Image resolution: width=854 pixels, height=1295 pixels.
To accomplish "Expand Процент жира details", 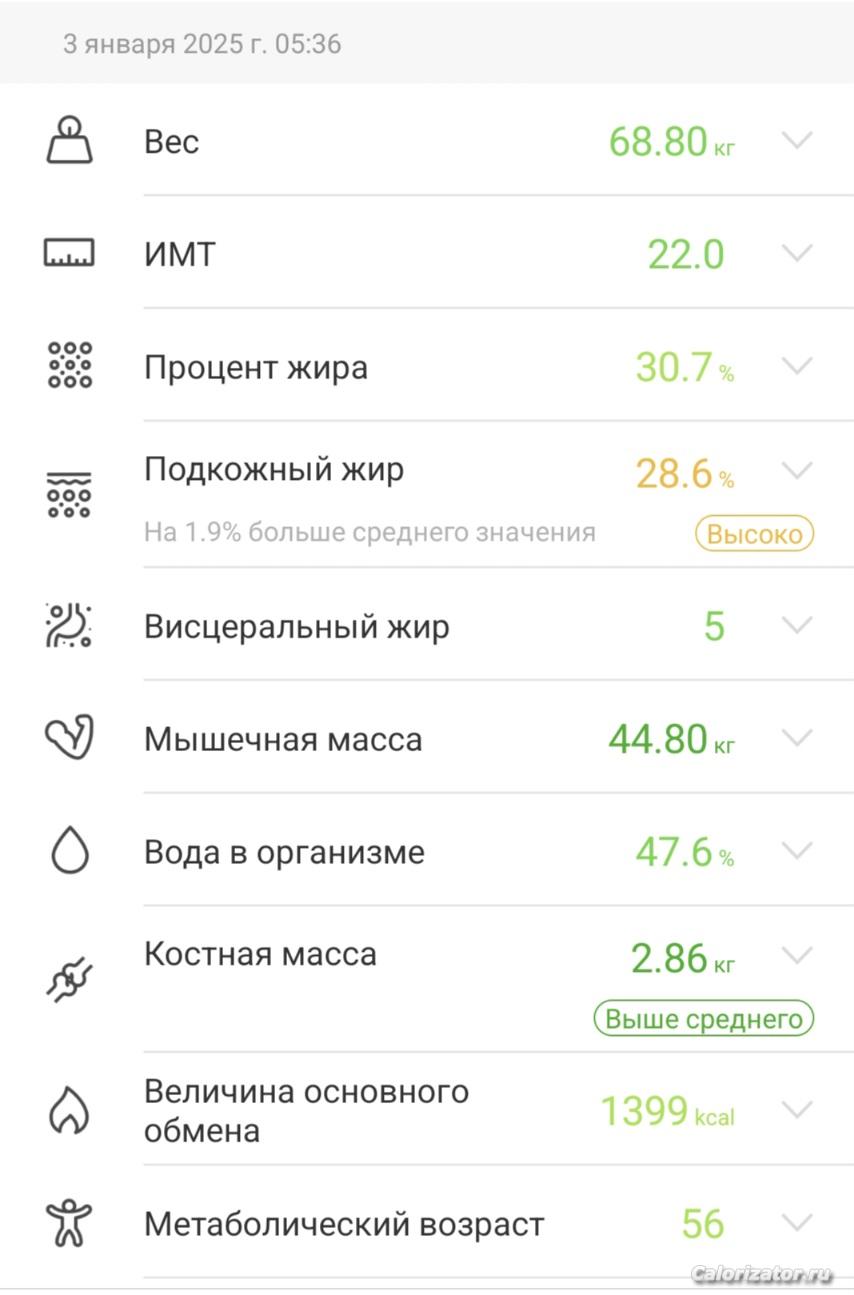I will [x=796, y=367].
